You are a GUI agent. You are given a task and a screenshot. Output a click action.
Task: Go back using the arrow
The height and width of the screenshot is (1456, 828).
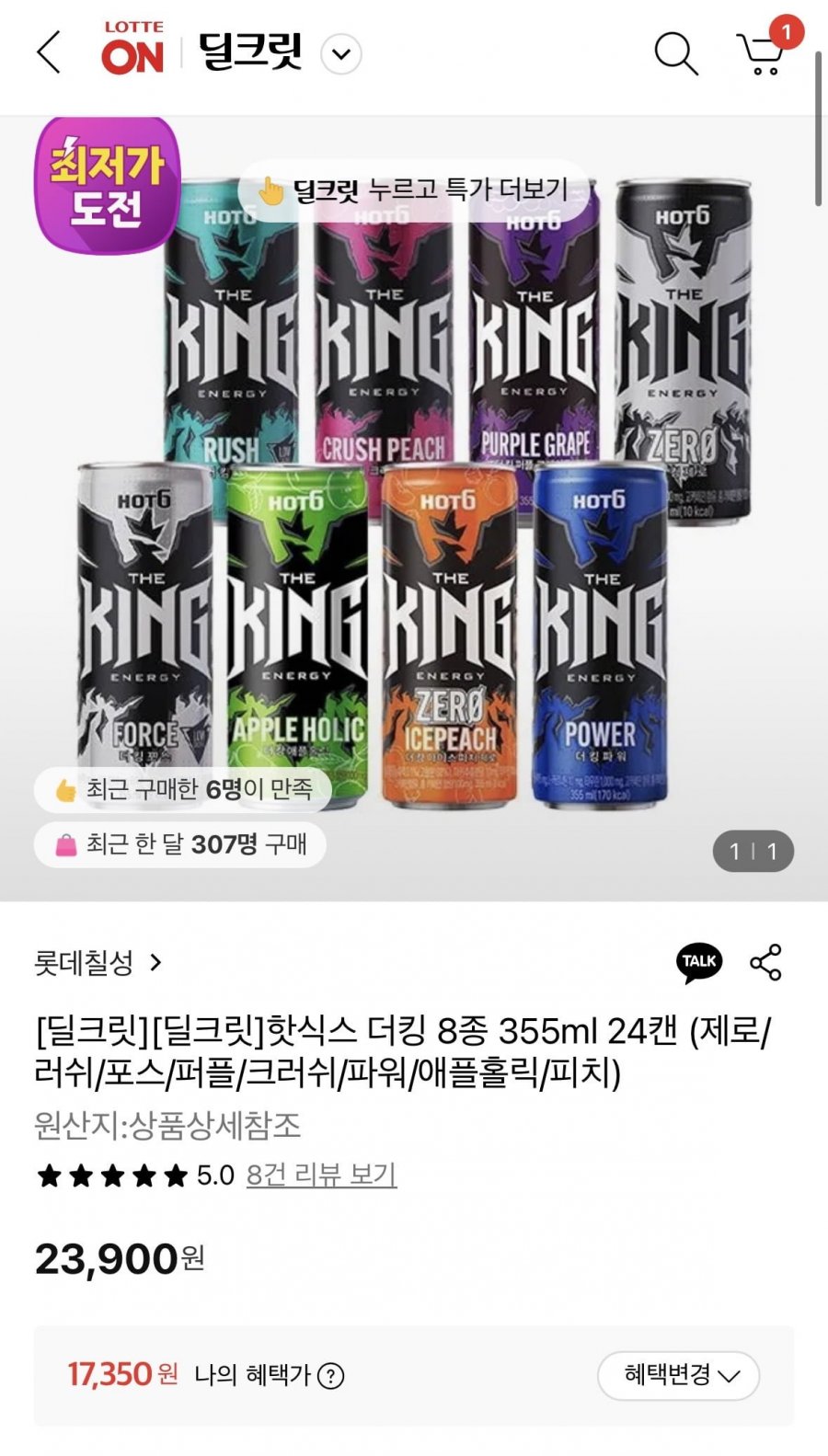[x=50, y=52]
